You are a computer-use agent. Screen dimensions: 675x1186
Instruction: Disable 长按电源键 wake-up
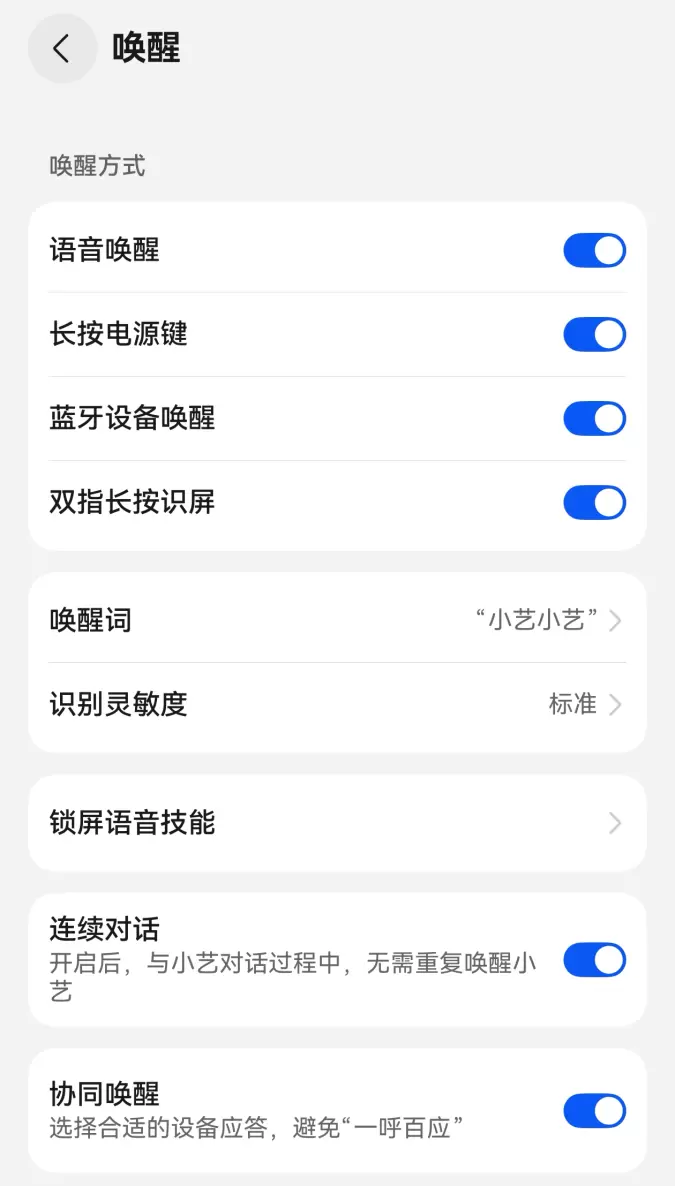tap(594, 334)
